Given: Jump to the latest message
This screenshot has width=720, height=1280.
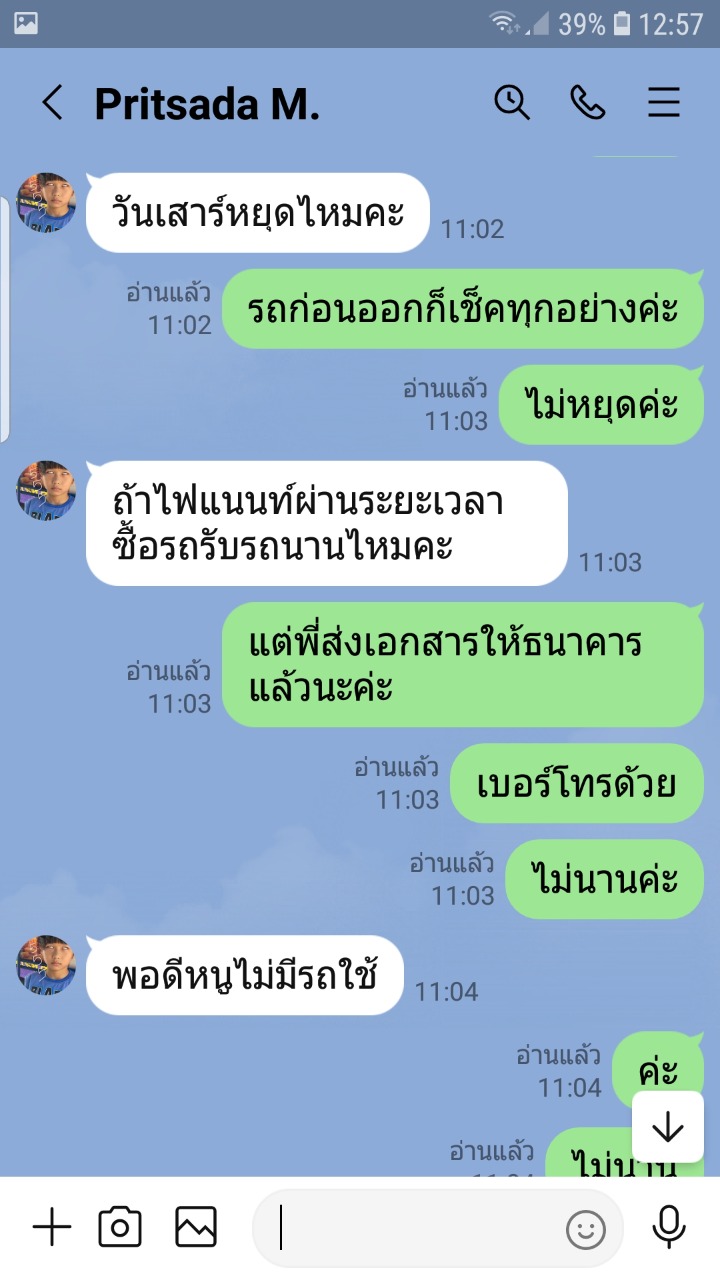Looking at the screenshot, I should point(668,1127).
